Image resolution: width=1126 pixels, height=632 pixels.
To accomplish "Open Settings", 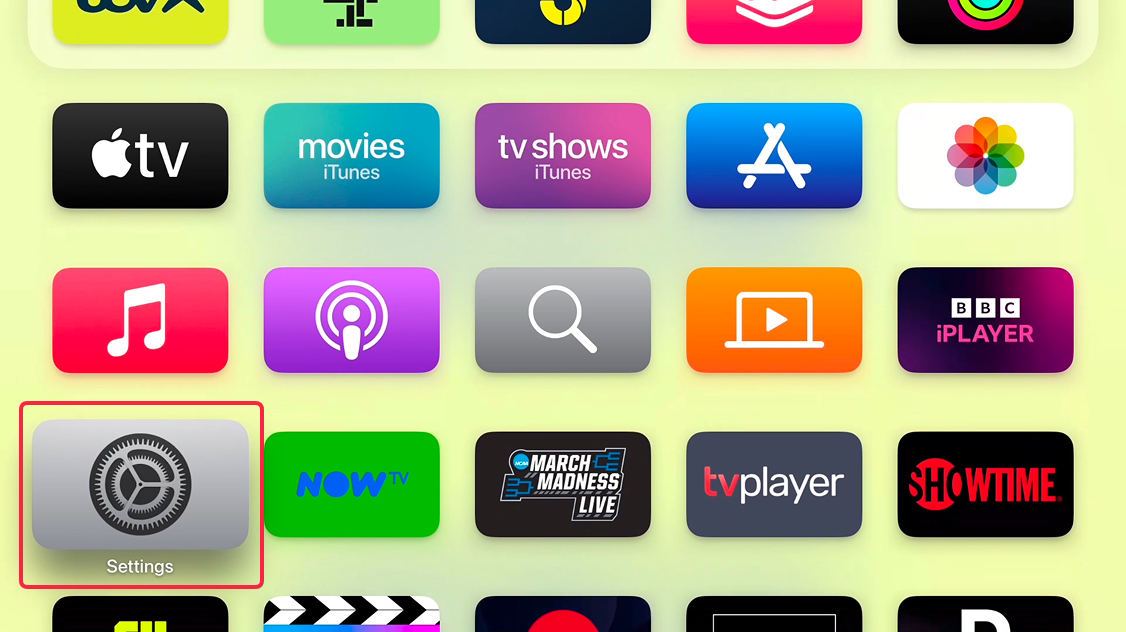I will (x=140, y=485).
